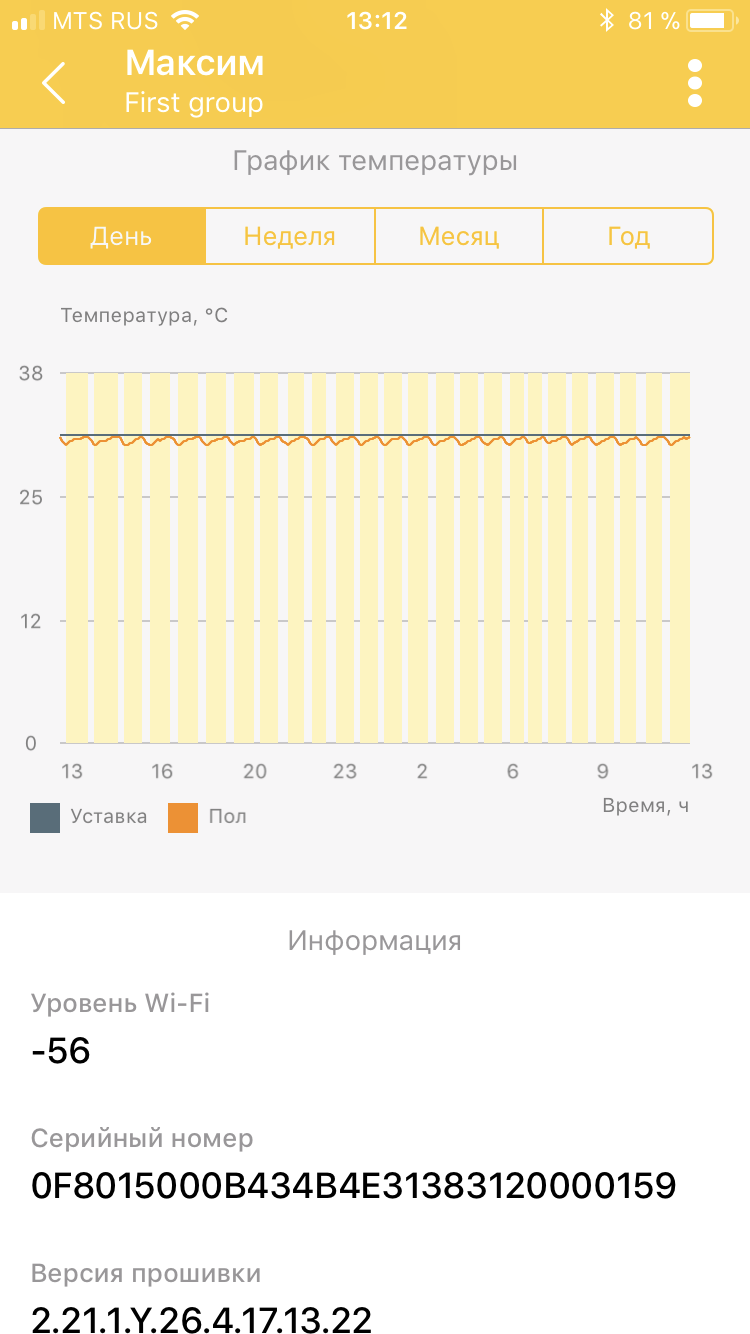Switch to the Неделя chart period
The width and height of the screenshot is (750, 1334).
pyautogui.click(x=290, y=237)
